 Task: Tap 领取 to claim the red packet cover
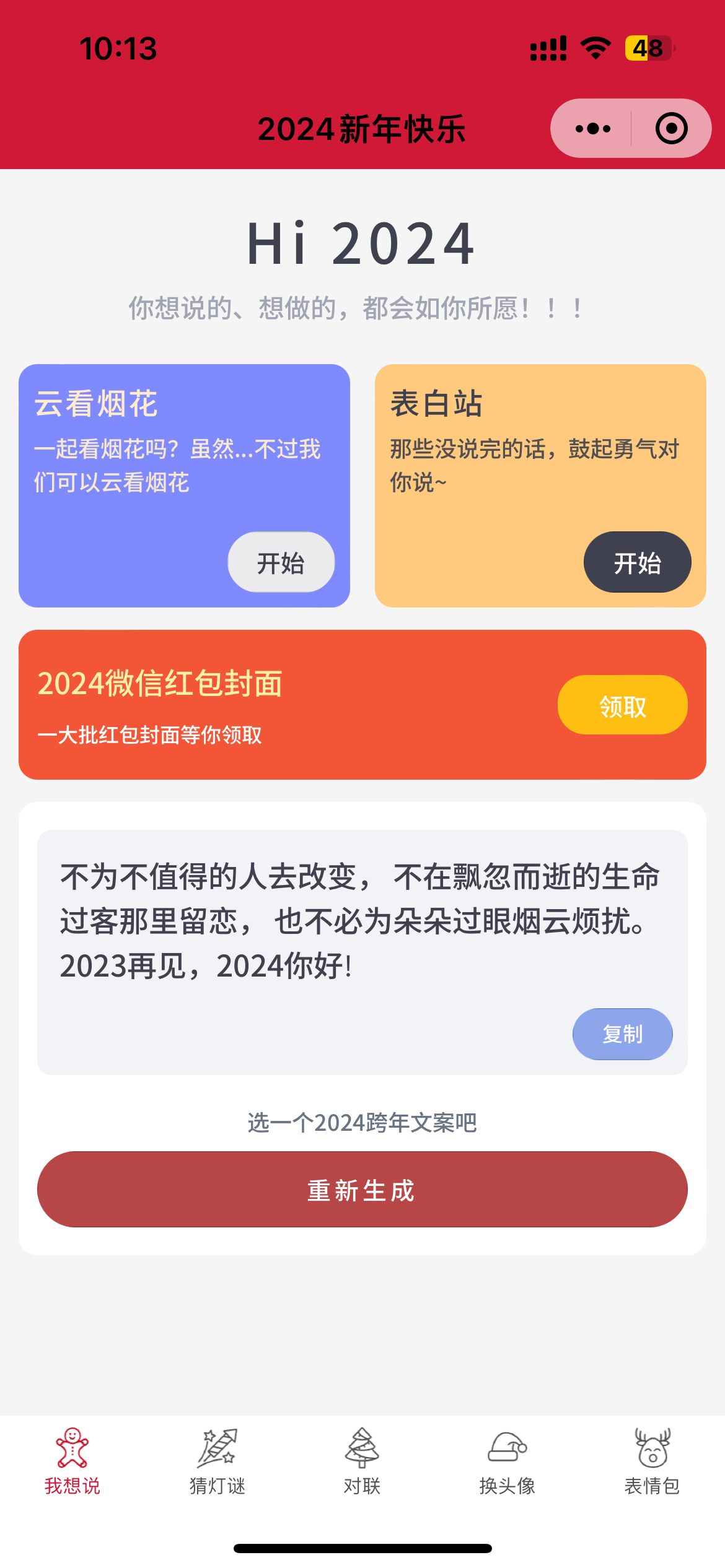point(623,705)
